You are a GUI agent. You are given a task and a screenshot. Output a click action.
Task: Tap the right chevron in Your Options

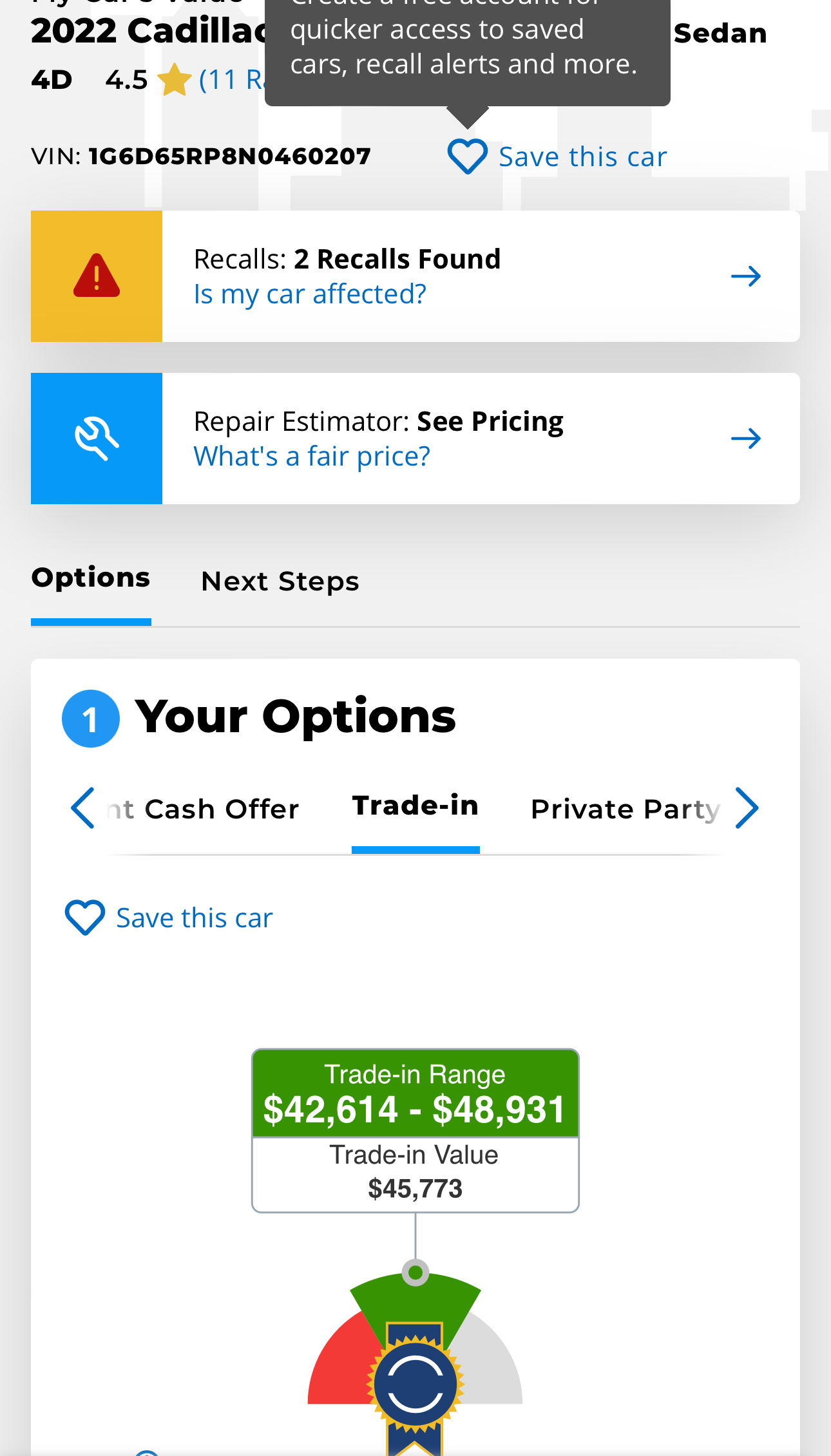[747, 808]
